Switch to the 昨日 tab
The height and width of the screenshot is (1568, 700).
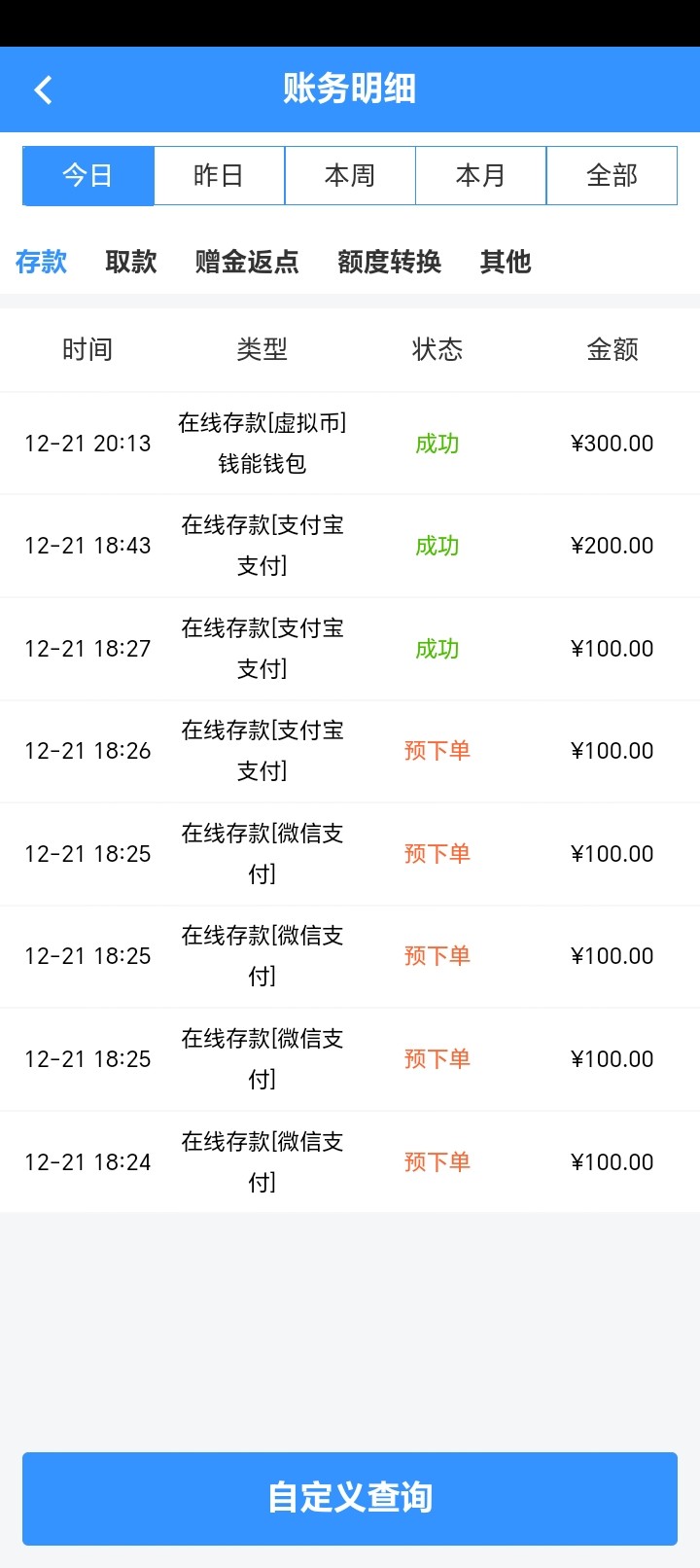coord(219,175)
